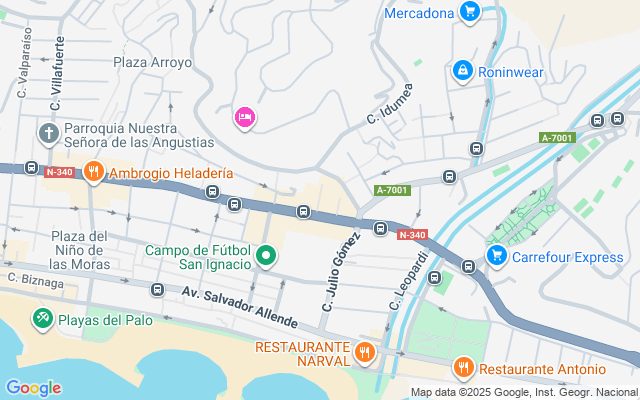This screenshot has width=640, height=400.
Task: Open Campo de Fútbol San Ignacio marker
Action: [266, 257]
